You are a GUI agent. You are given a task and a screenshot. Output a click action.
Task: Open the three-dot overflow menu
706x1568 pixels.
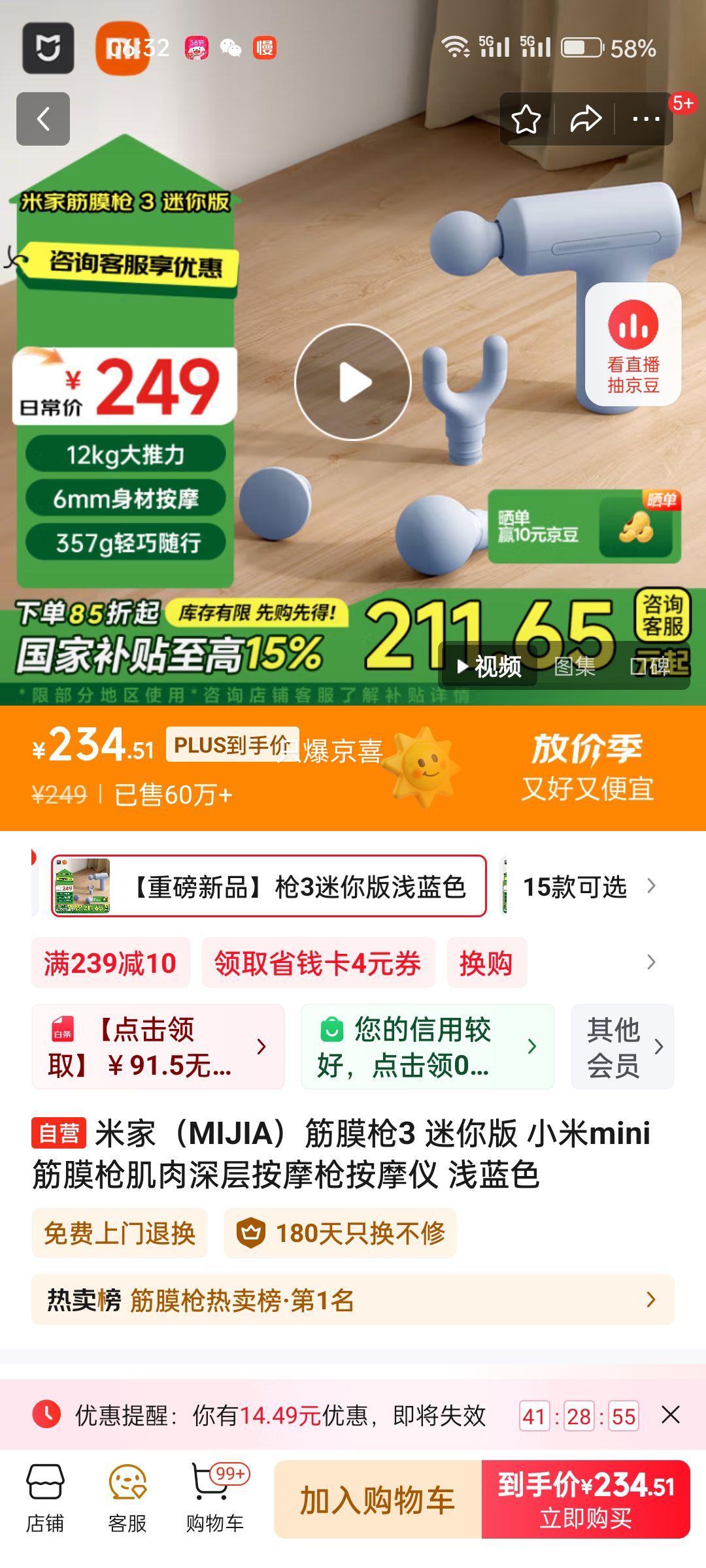point(646,119)
